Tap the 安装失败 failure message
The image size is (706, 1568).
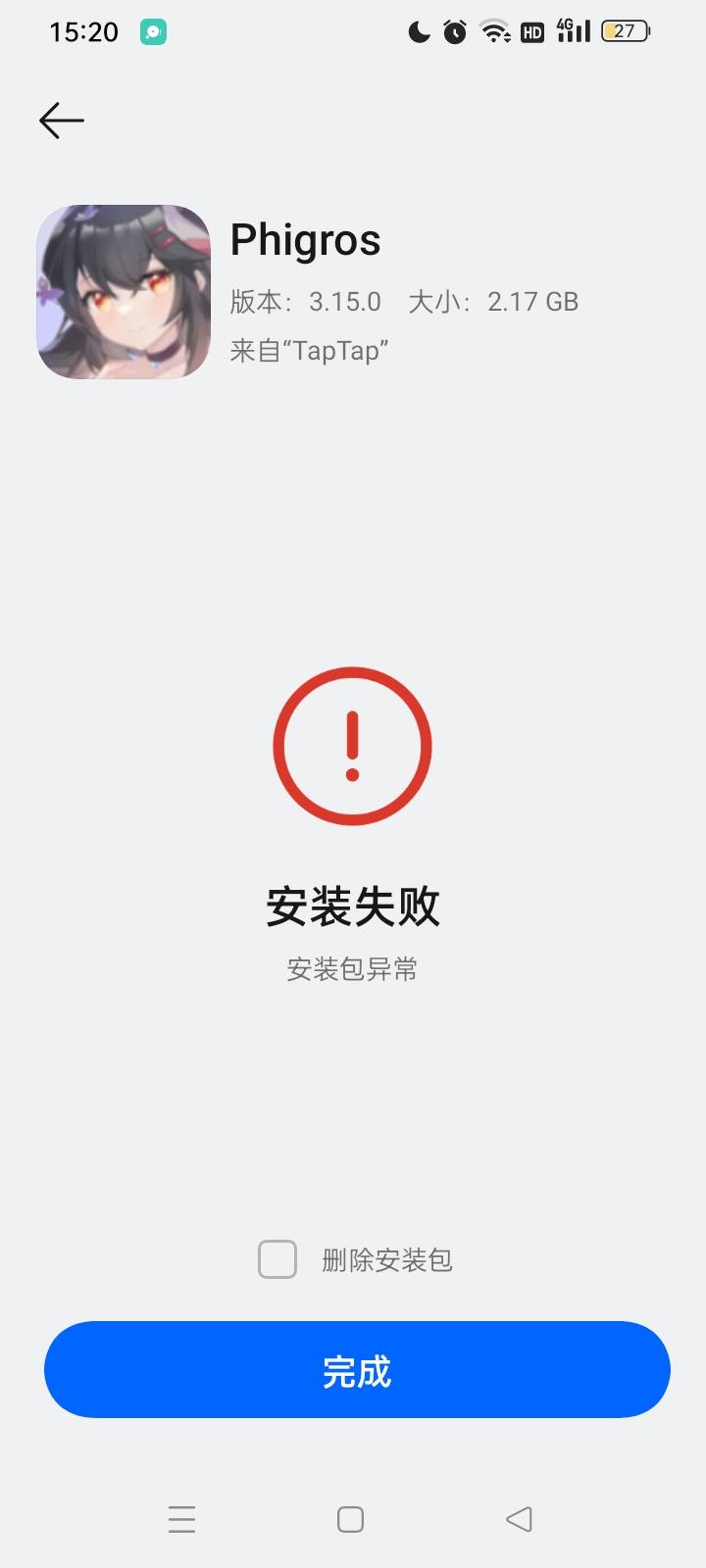(x=351, y=906)
